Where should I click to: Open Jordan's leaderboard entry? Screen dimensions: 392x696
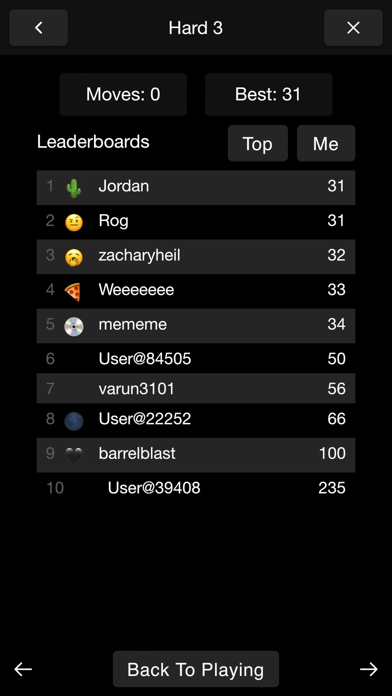[196, 187]
